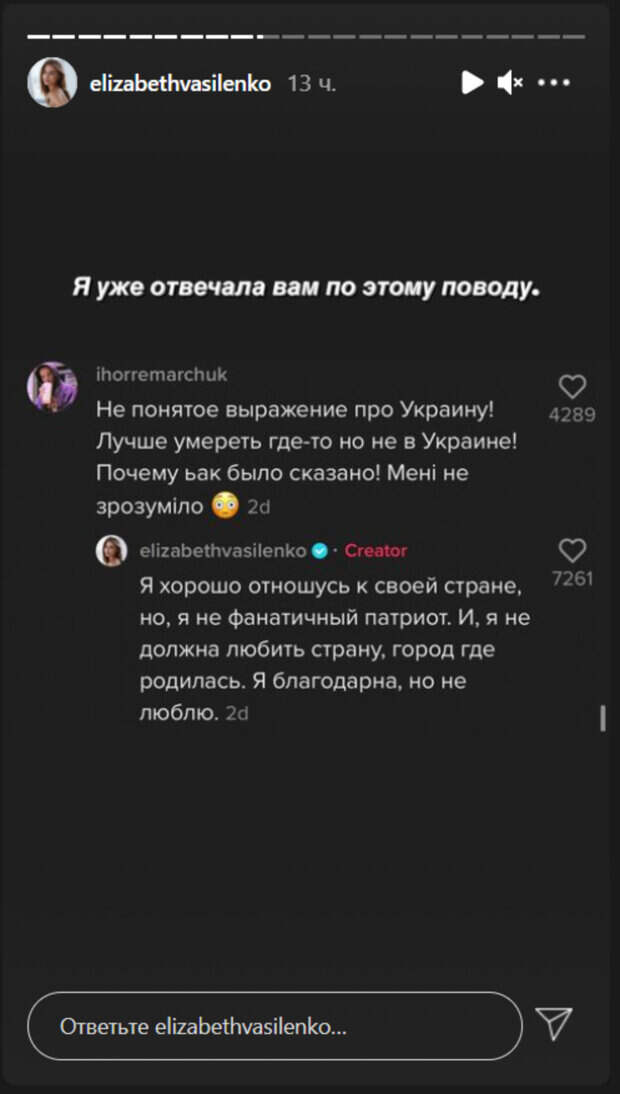The height and width of the screenshot is (1094, 620).
Task: Open elizabethvasilenko's profile picture in the header
Action: [52, 83]
